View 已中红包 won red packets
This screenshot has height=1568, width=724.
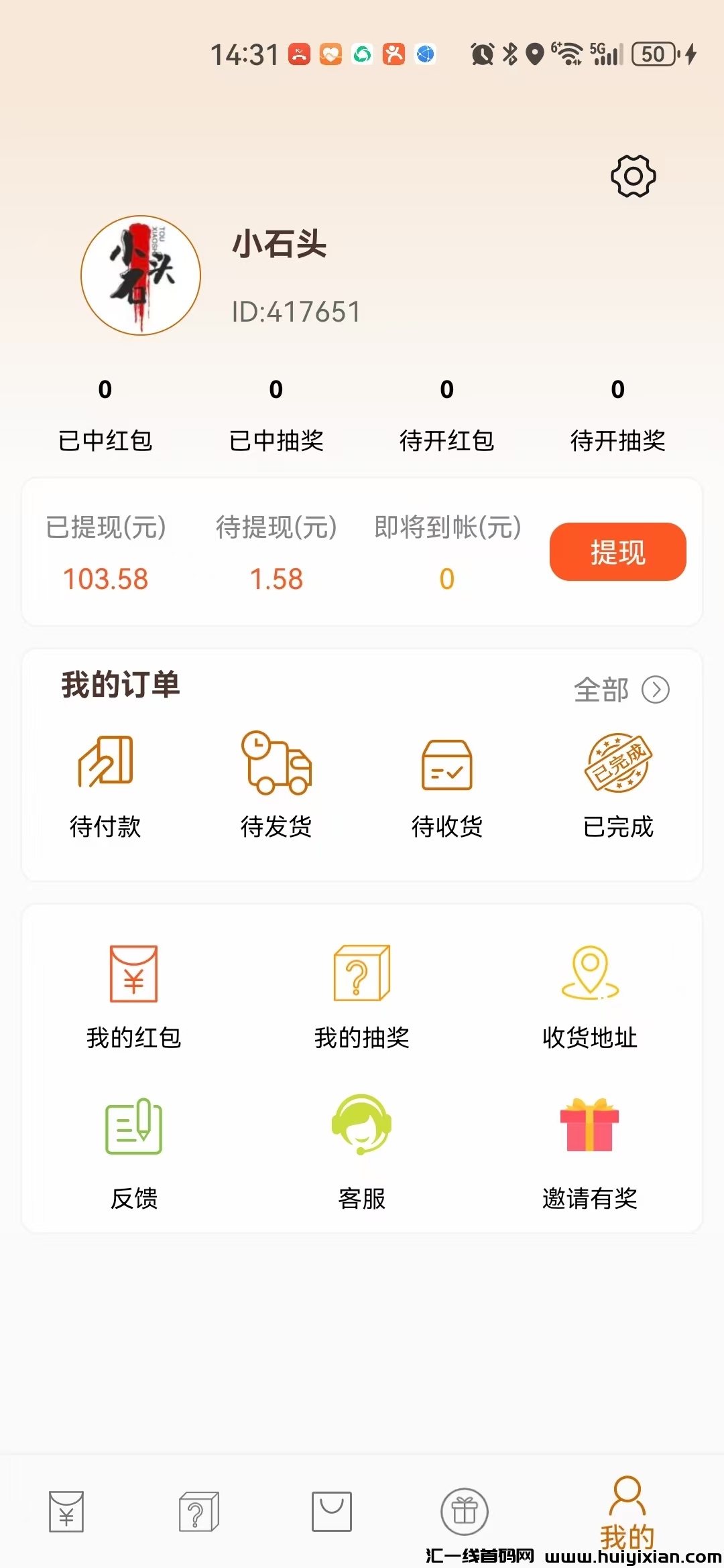105,415
